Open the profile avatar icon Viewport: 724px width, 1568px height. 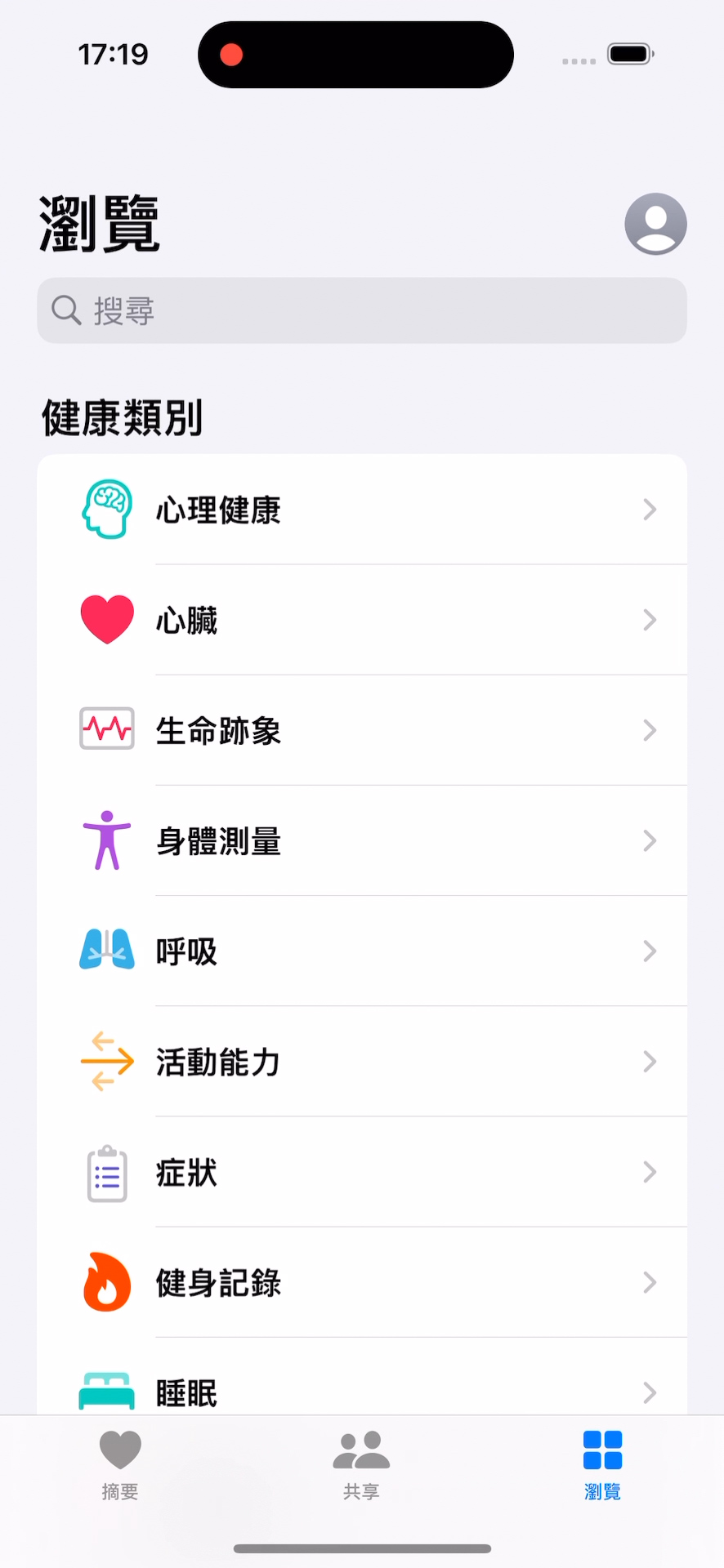[655, 224]
